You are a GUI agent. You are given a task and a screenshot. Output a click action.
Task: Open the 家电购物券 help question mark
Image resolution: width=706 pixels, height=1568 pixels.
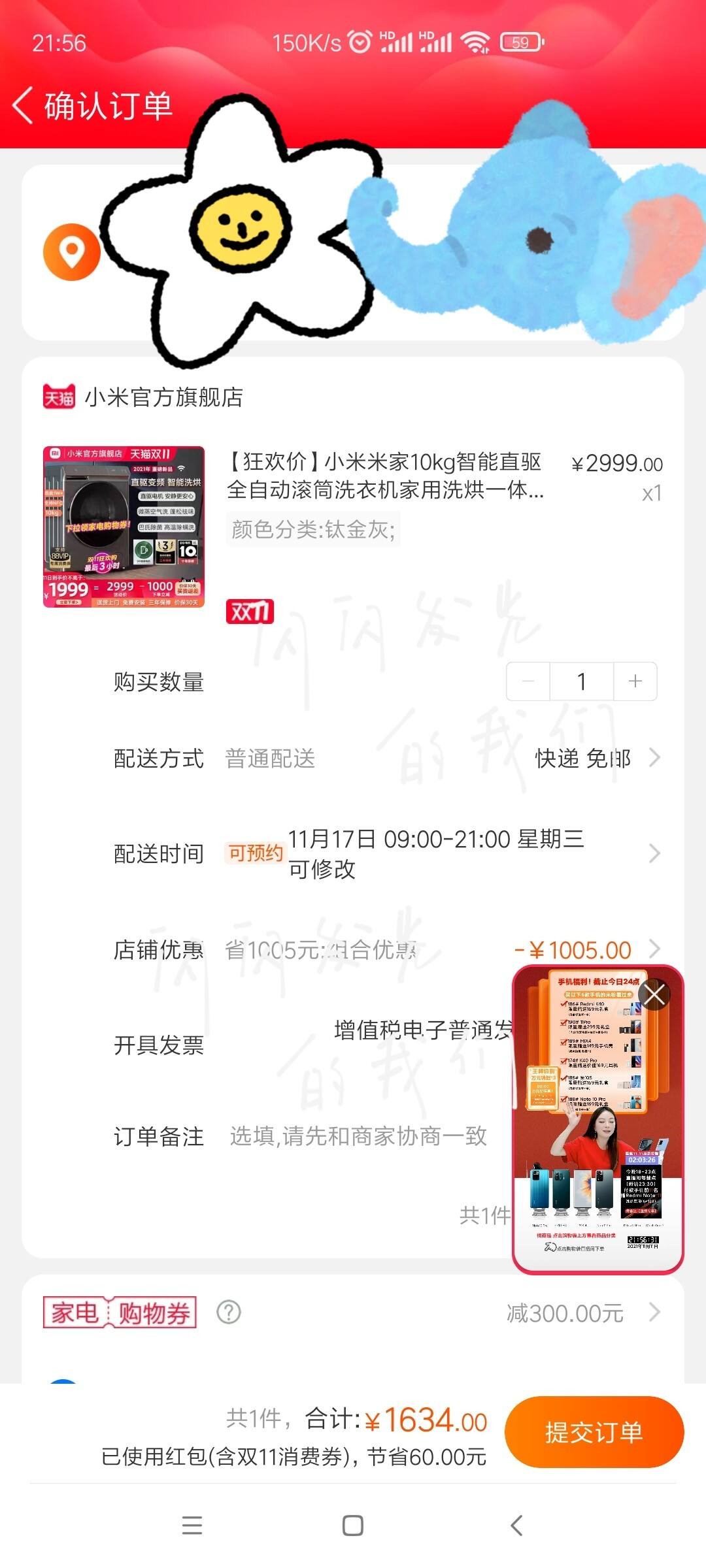(229, 1312)
